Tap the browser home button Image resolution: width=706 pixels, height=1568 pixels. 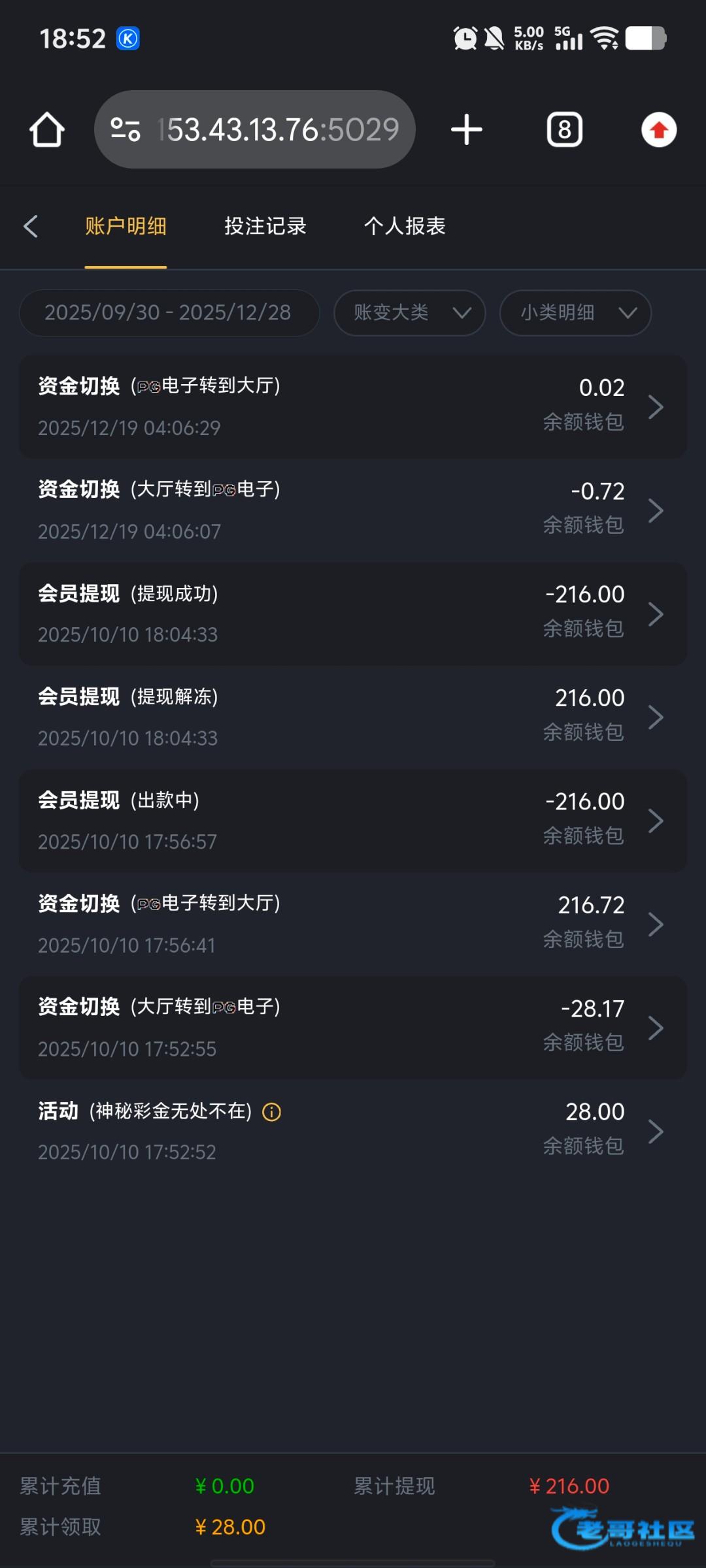pyautogui.click(x=47, y=129)
